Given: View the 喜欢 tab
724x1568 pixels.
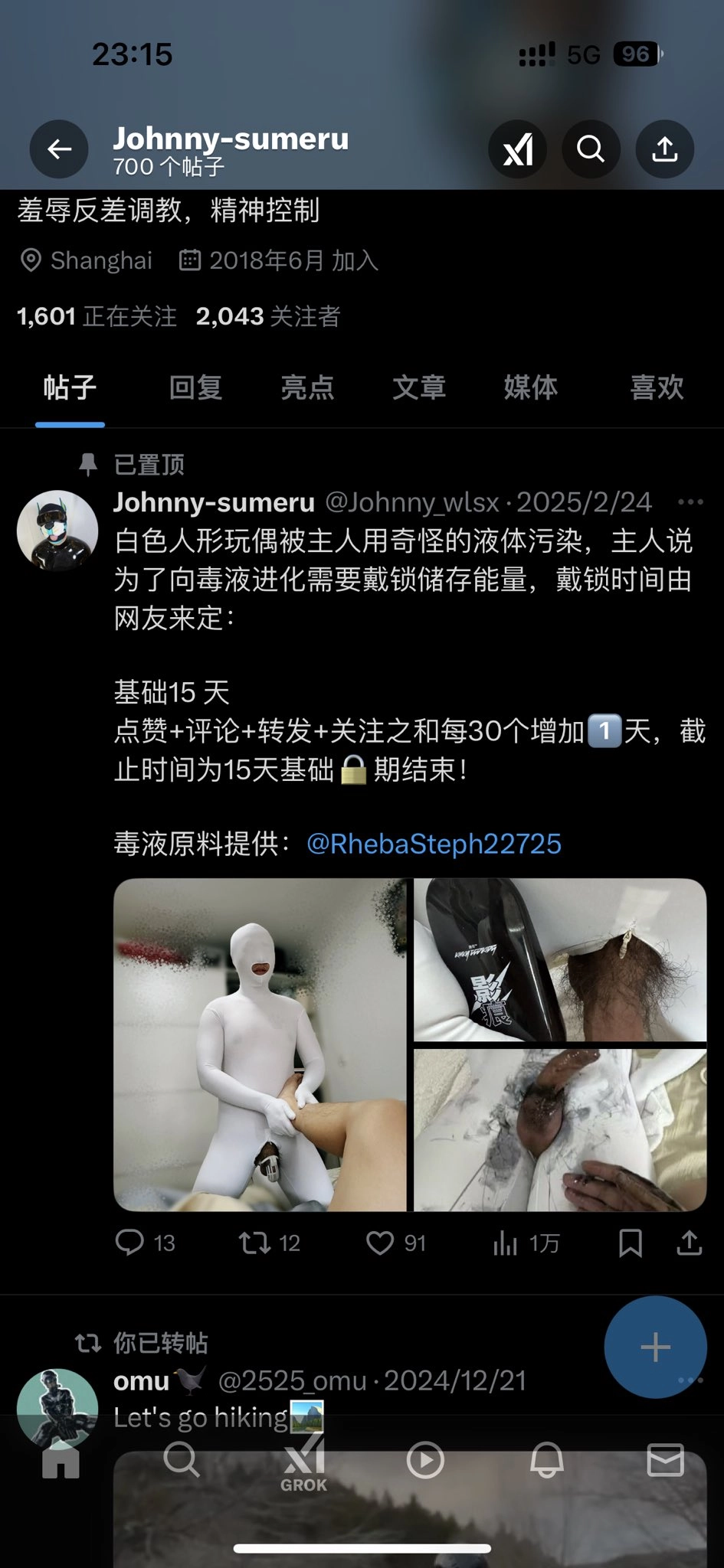Looking at the screenshot, I should tap(656, 387).
